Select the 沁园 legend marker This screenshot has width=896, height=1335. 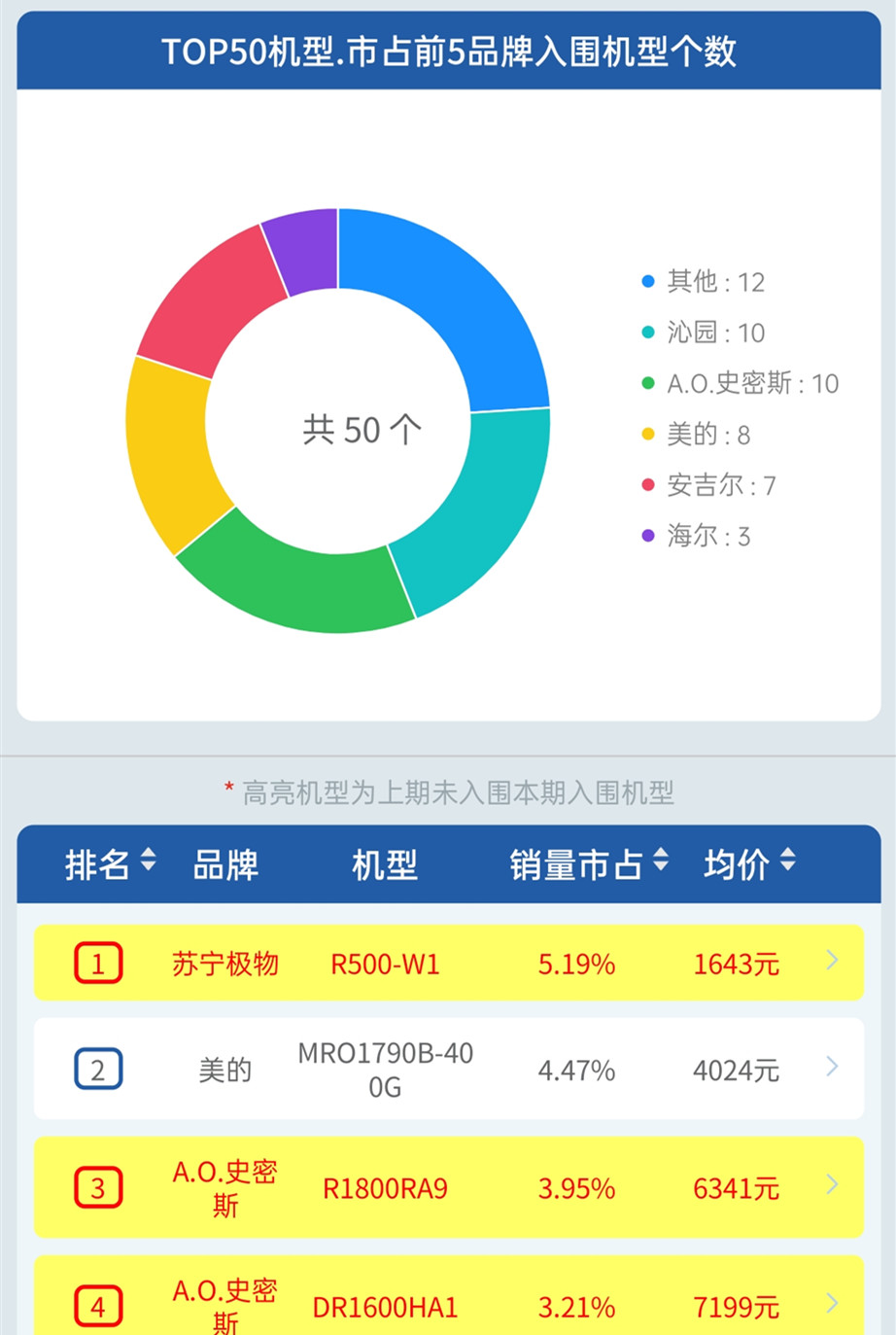point(646,331)
